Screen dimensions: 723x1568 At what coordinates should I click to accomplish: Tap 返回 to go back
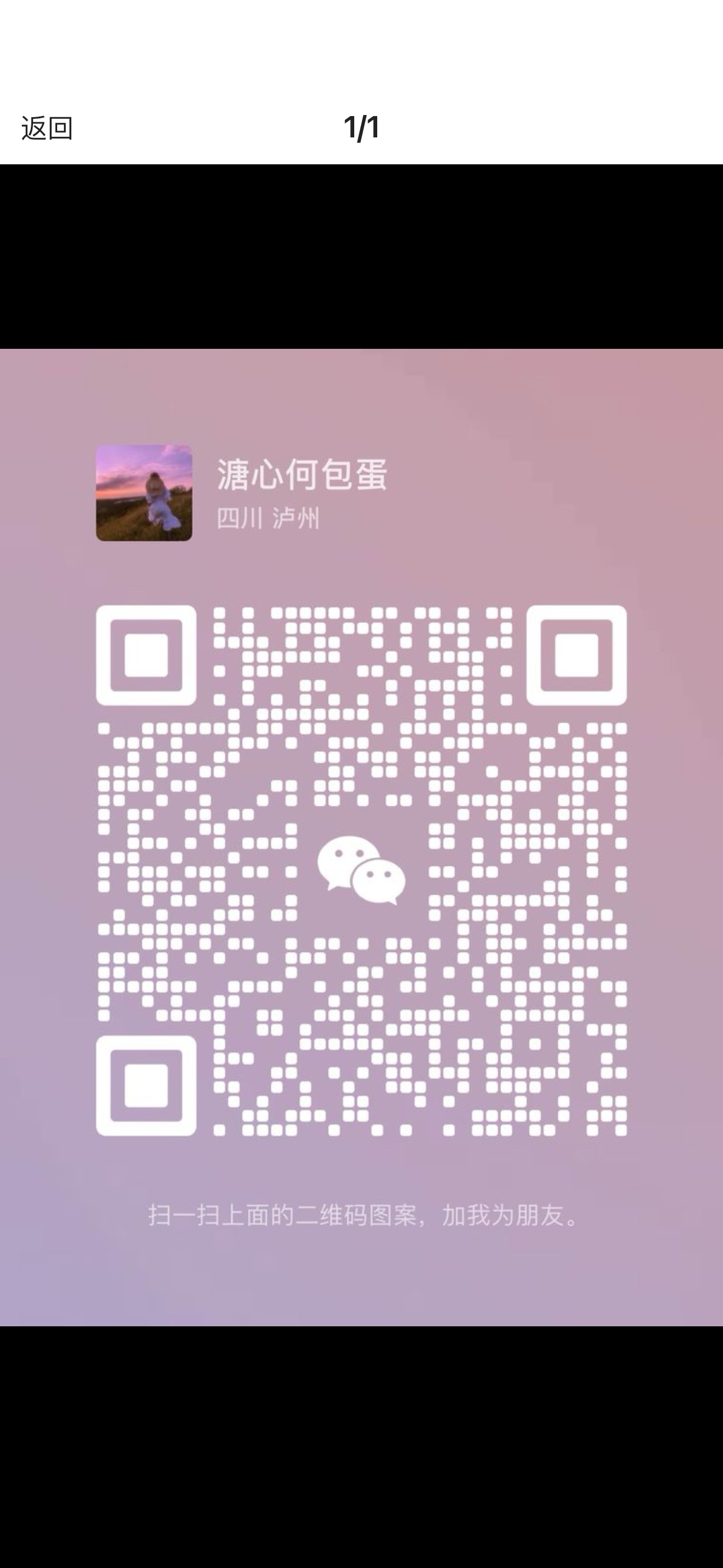click(47, 128)
